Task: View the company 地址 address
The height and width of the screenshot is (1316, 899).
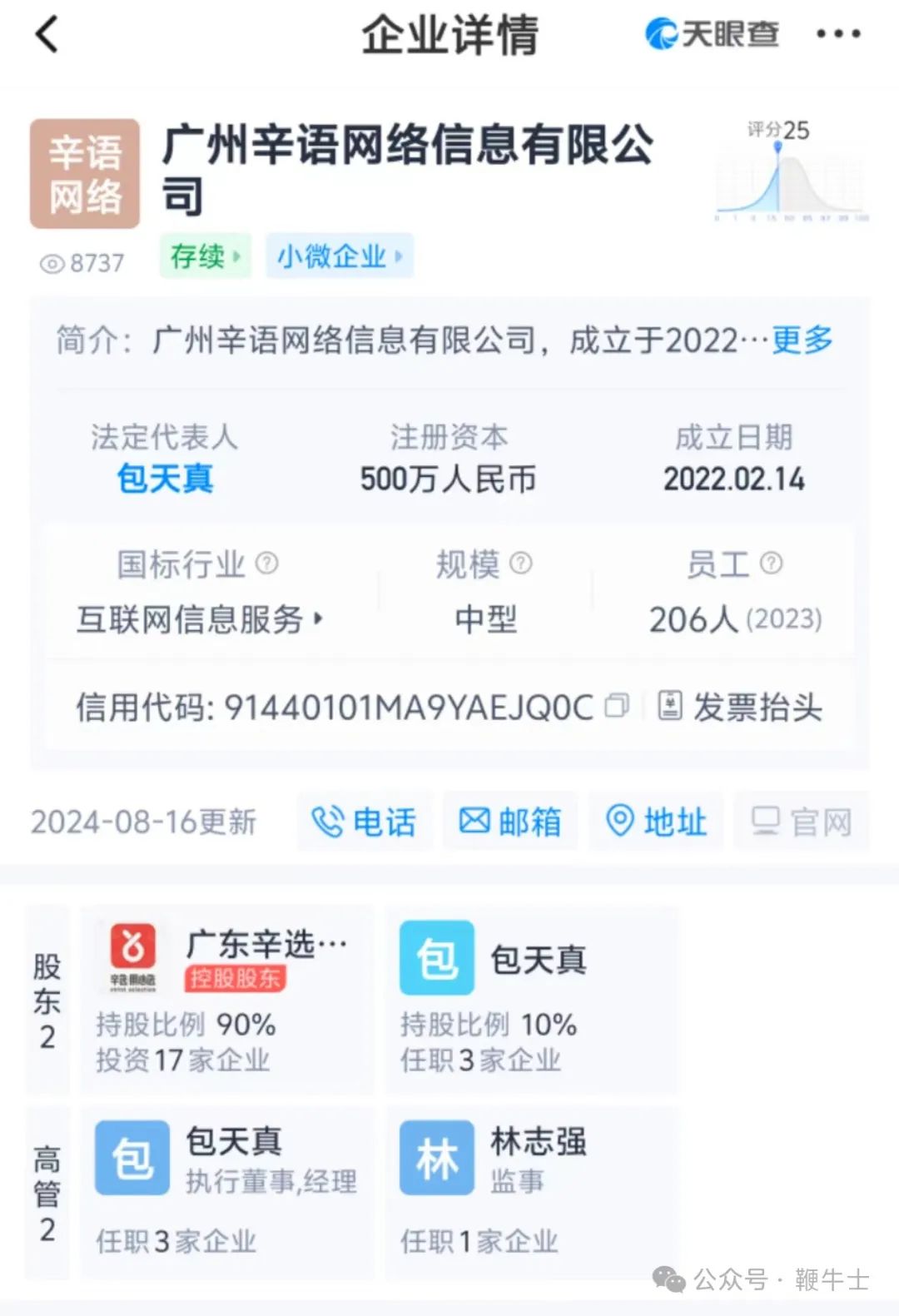Action: 656,822
